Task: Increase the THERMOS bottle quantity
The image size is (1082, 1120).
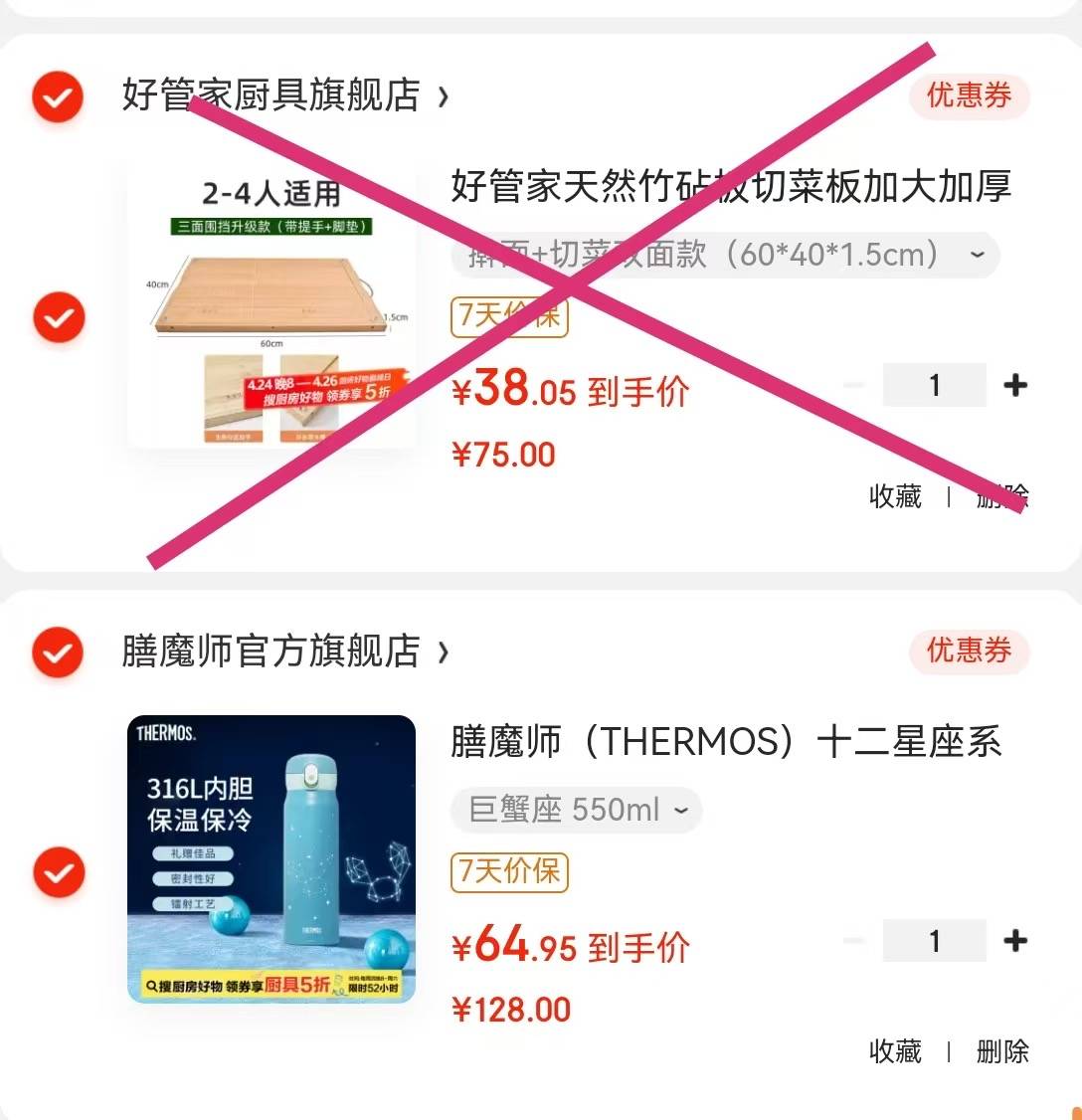Action: 1015,940
